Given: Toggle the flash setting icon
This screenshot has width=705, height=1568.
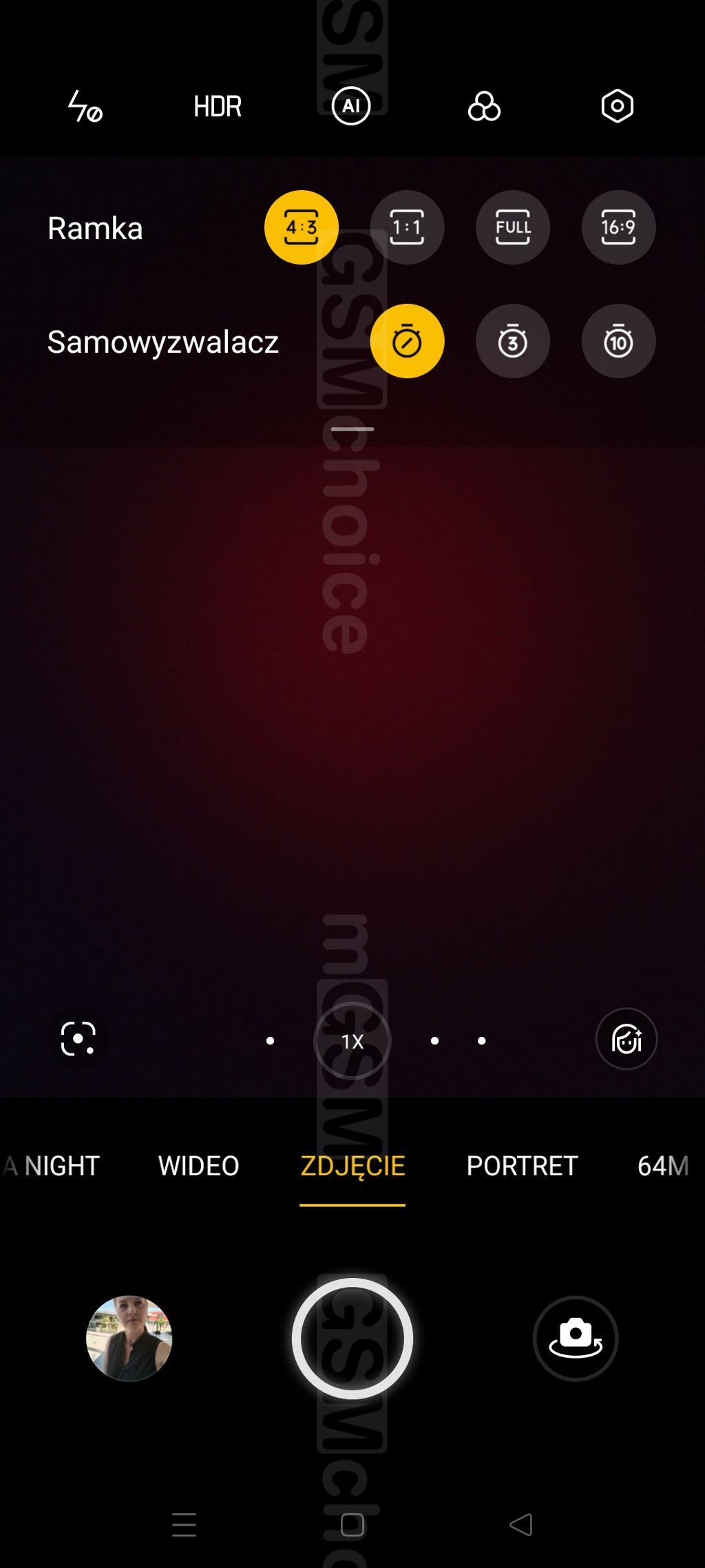Looking at the screenshot, I should point(85,107).
